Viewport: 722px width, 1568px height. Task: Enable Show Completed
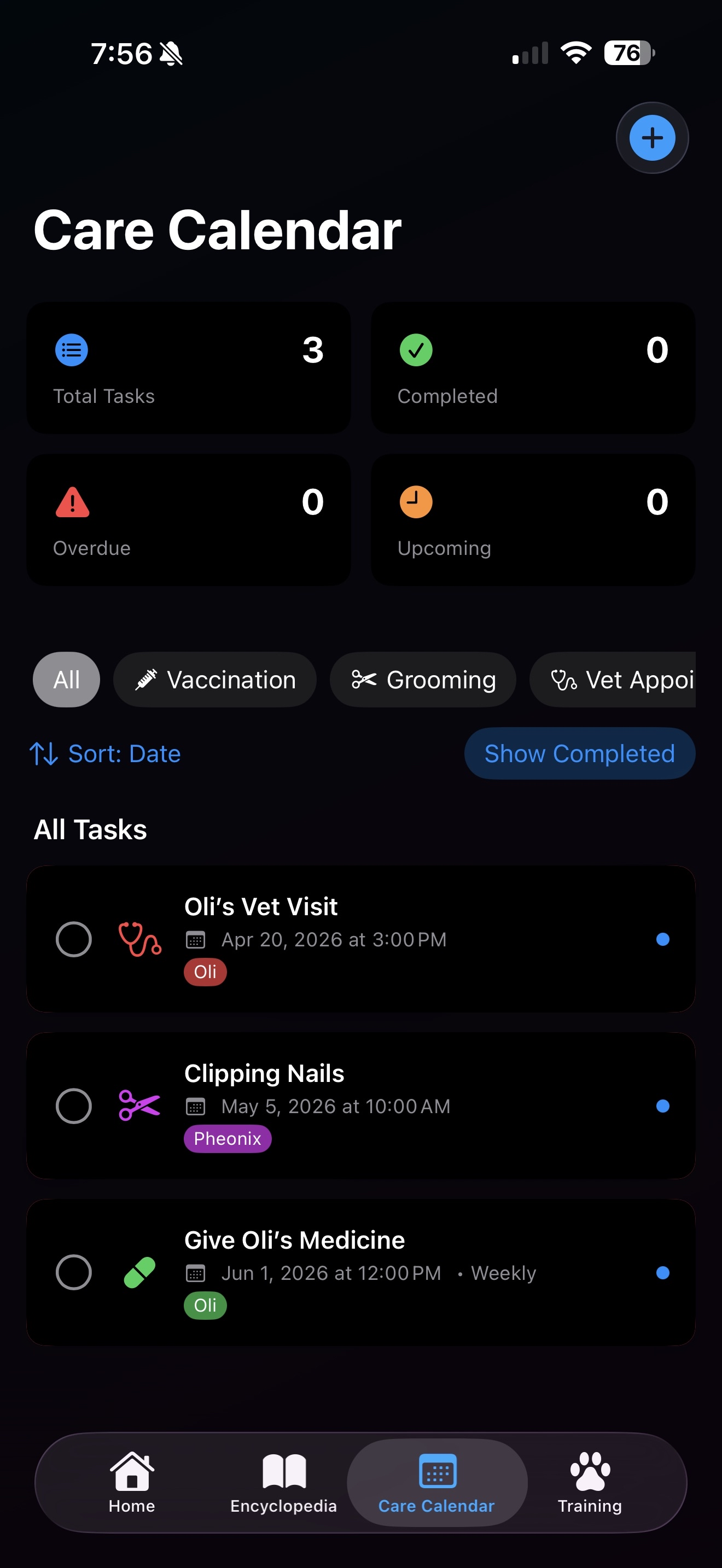[578, 753]
